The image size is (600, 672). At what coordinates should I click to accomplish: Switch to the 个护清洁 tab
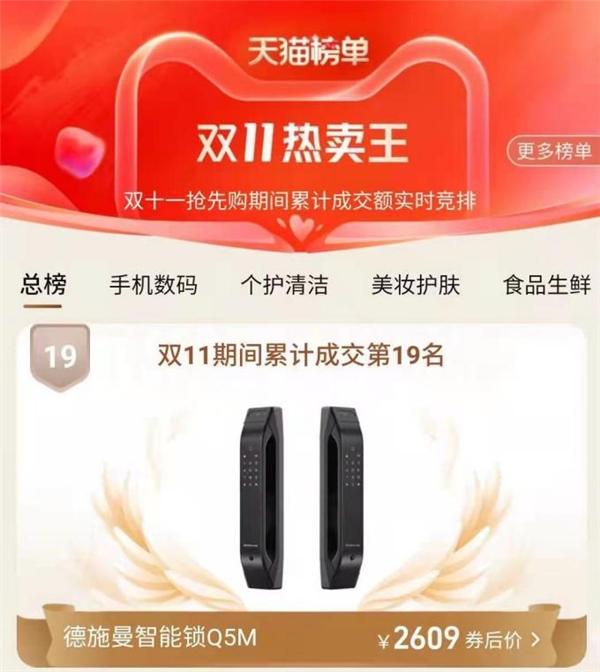click(x=285, y=285)
